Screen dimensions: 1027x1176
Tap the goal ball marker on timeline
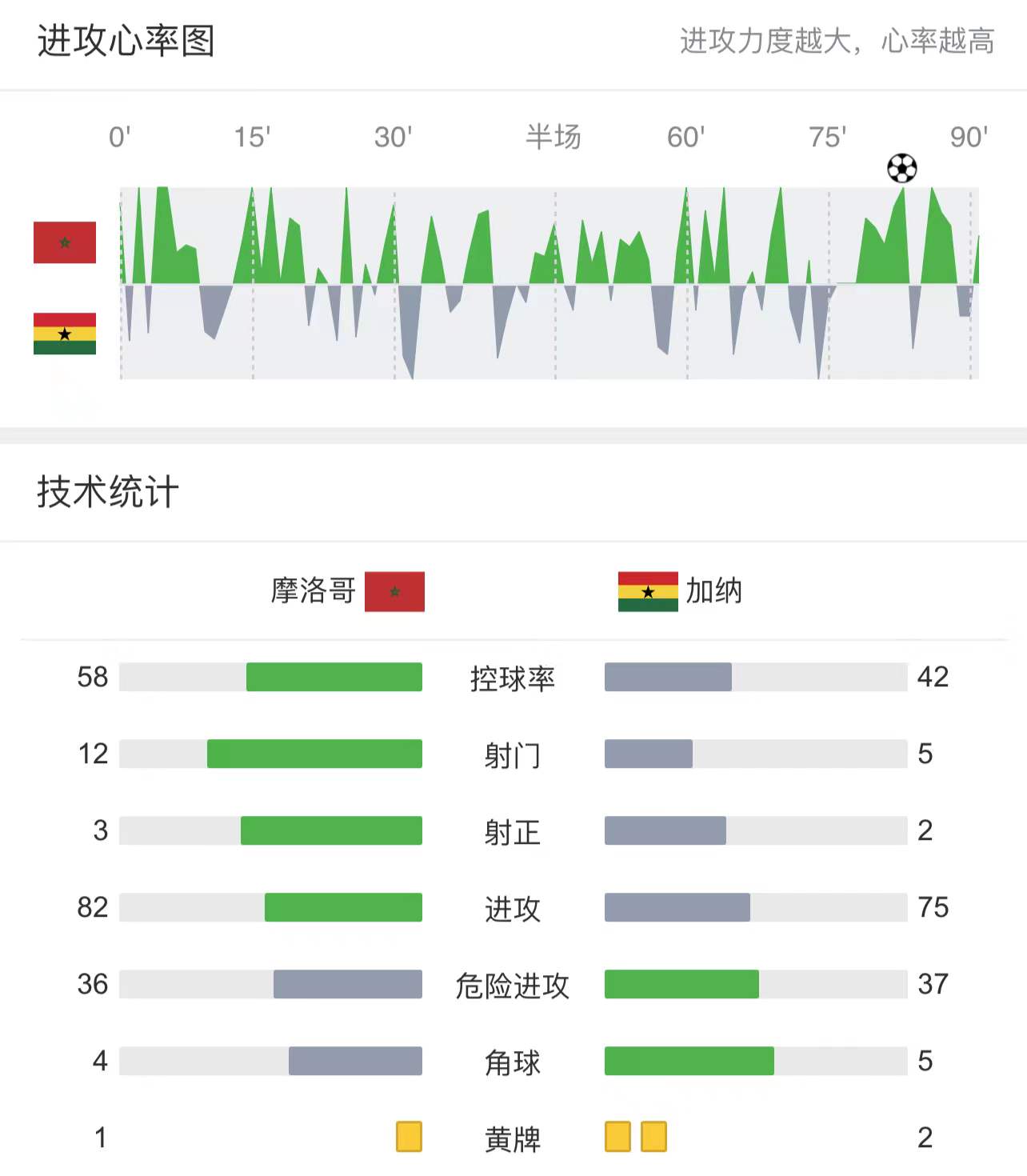[901, 168]
